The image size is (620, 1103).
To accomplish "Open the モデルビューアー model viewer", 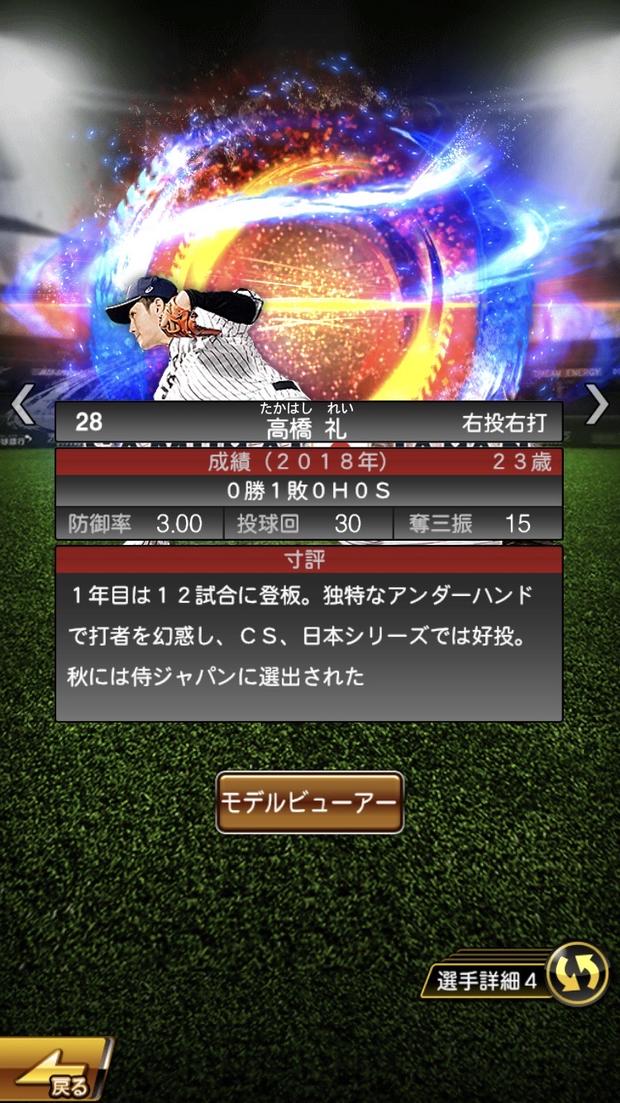I will click(309, 802).
